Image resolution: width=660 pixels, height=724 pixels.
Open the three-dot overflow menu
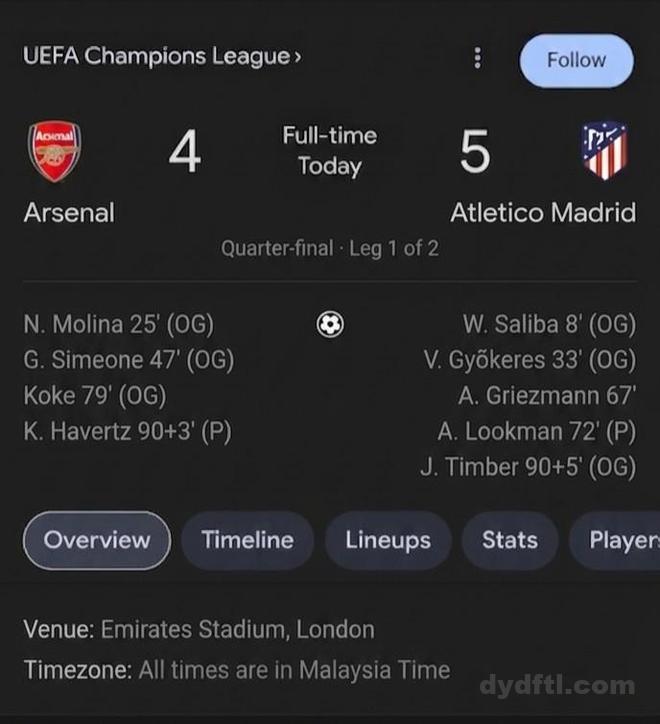click(x=477, y=58)
